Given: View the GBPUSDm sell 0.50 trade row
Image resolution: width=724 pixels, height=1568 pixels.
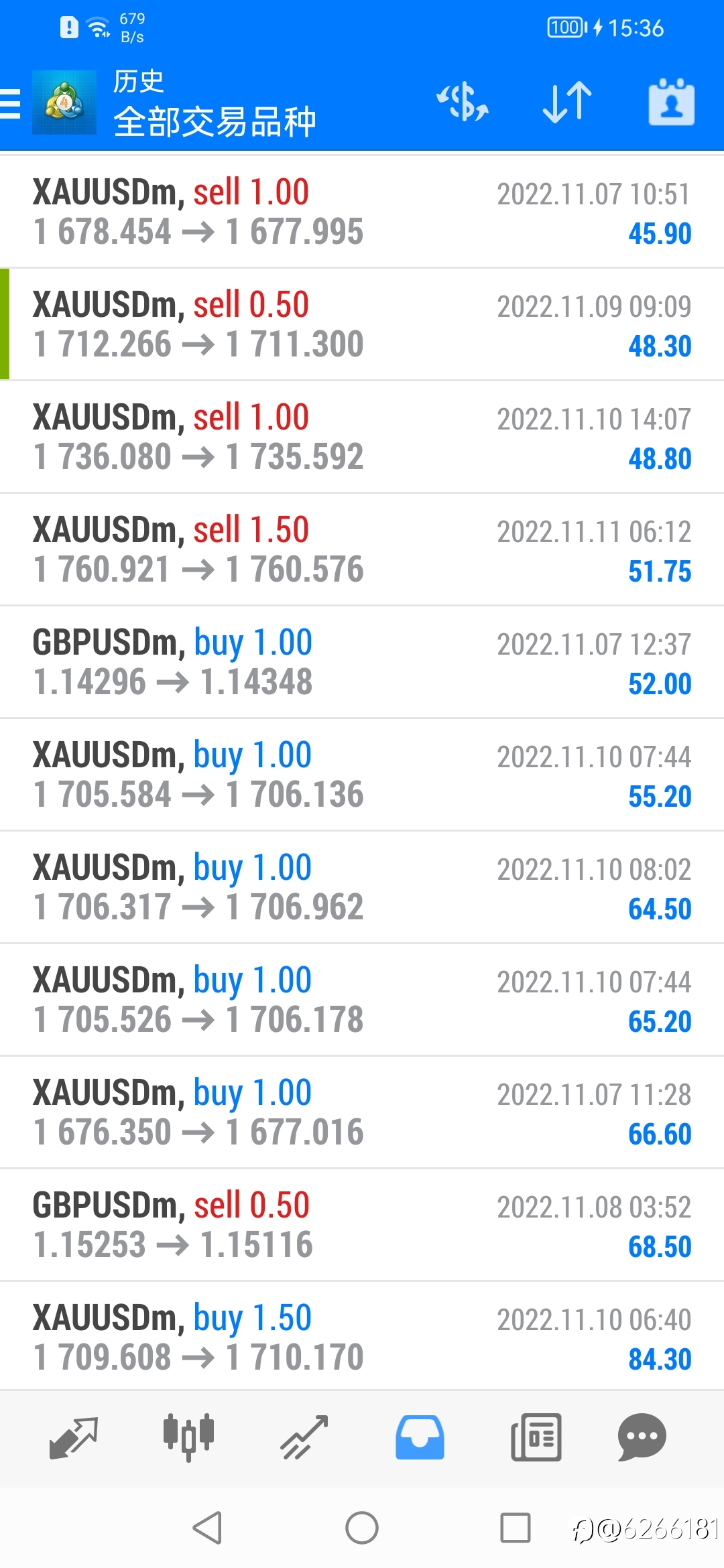Looking at the screenshot, I should (362, 1225).
